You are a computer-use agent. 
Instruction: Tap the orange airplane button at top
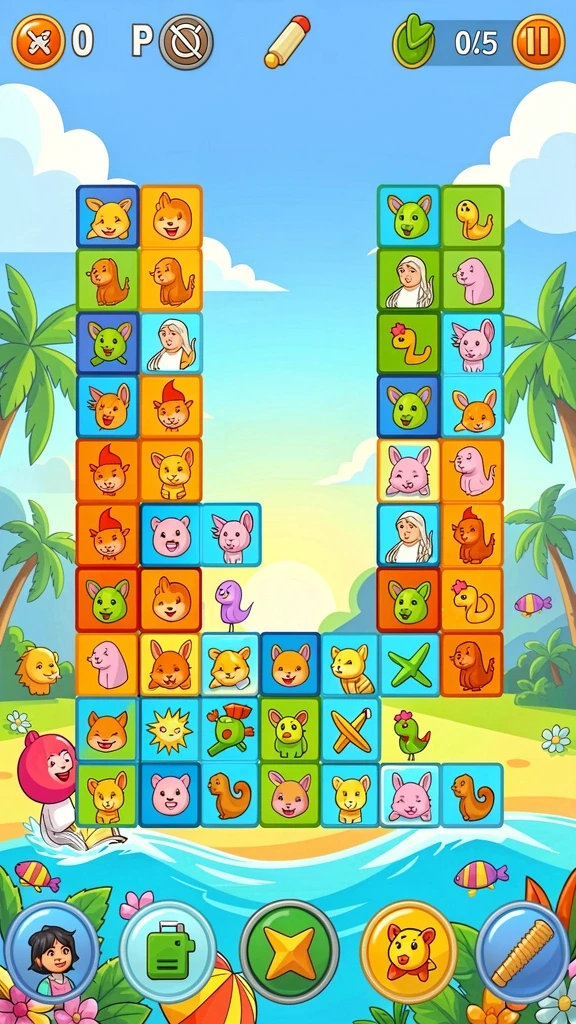point(39,42)
